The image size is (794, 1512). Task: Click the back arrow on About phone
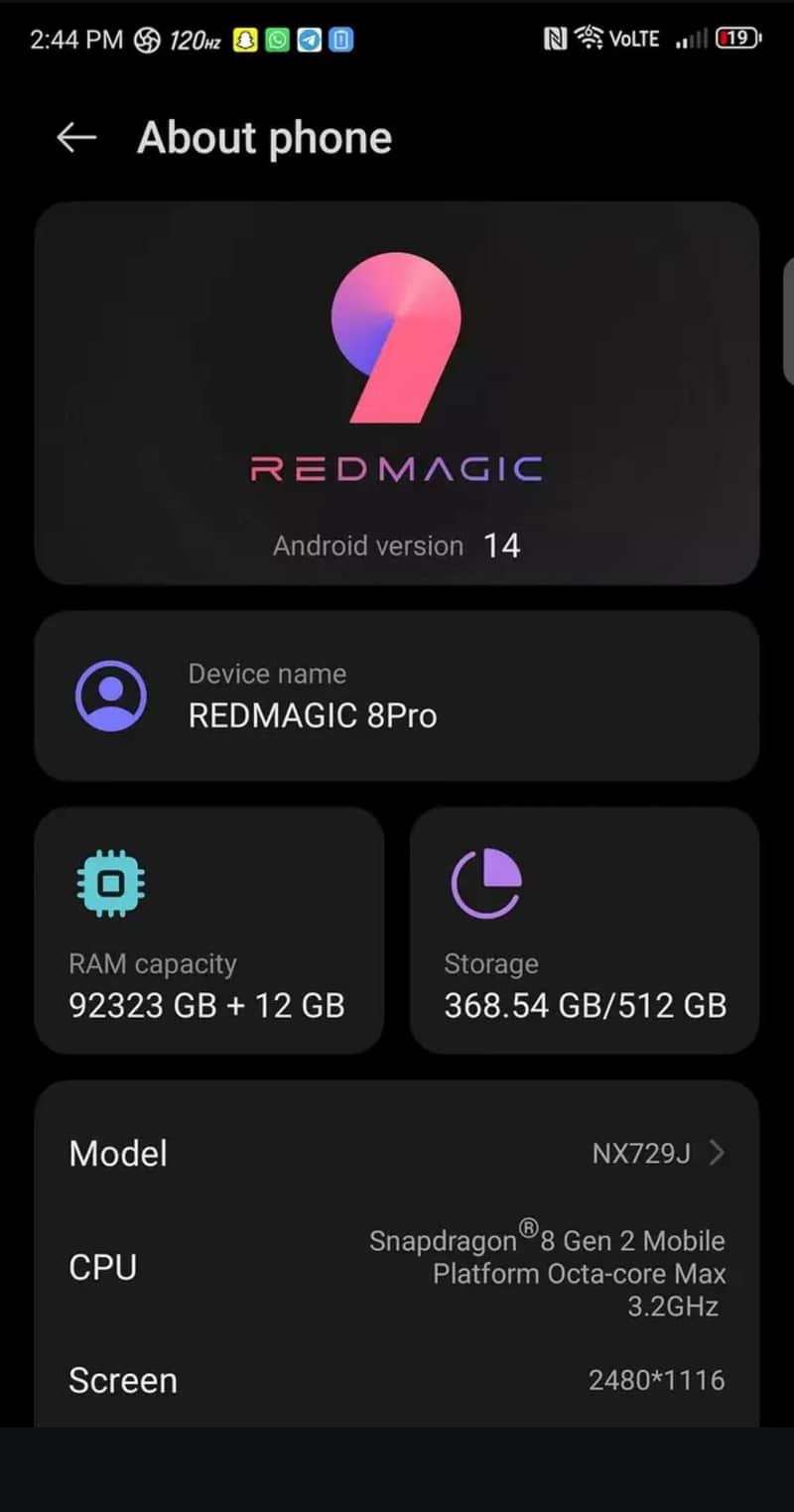pyautogui.click(x=76, y=137)
